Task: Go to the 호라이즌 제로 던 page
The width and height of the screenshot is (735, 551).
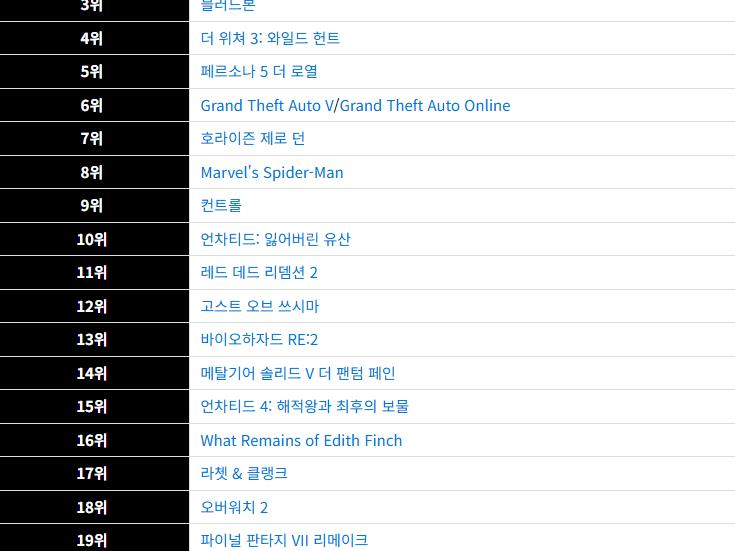Action: coord(253,139)
